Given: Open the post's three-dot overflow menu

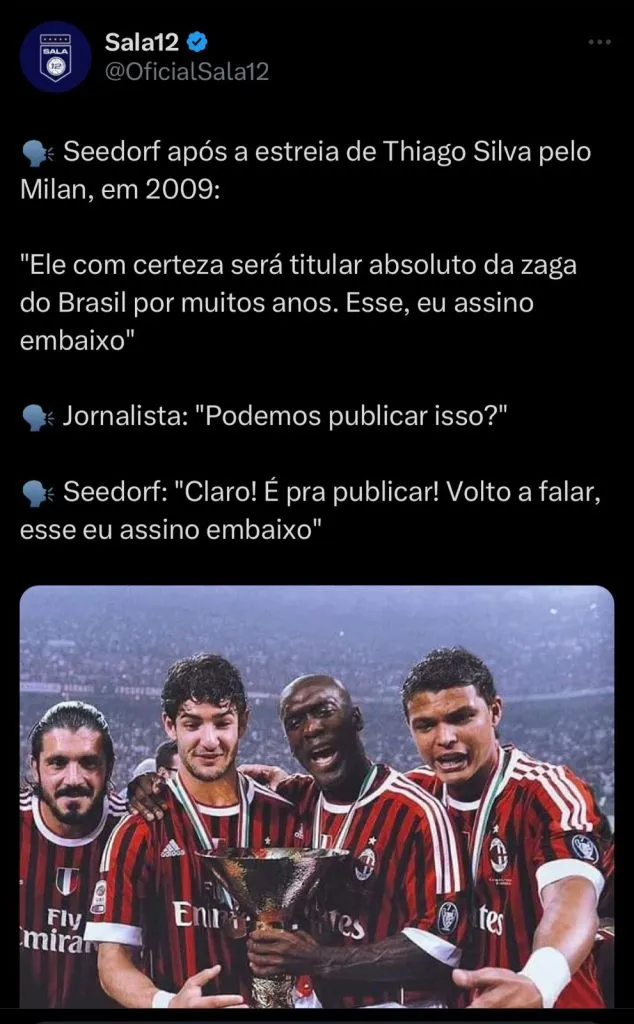Looking at the screenshot, I should click(x=599, y=42).
